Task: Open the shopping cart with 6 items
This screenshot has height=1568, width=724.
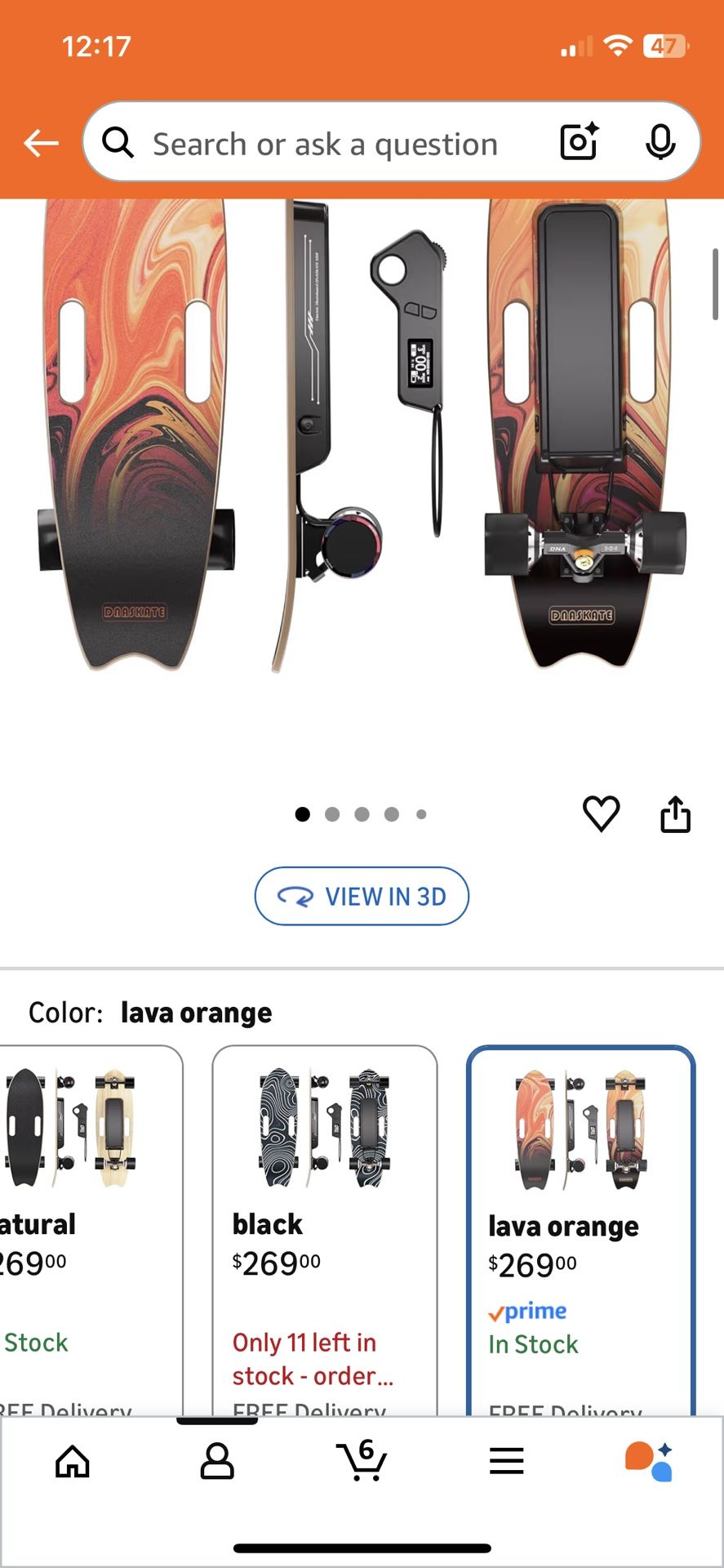Action: point(362,1462)
